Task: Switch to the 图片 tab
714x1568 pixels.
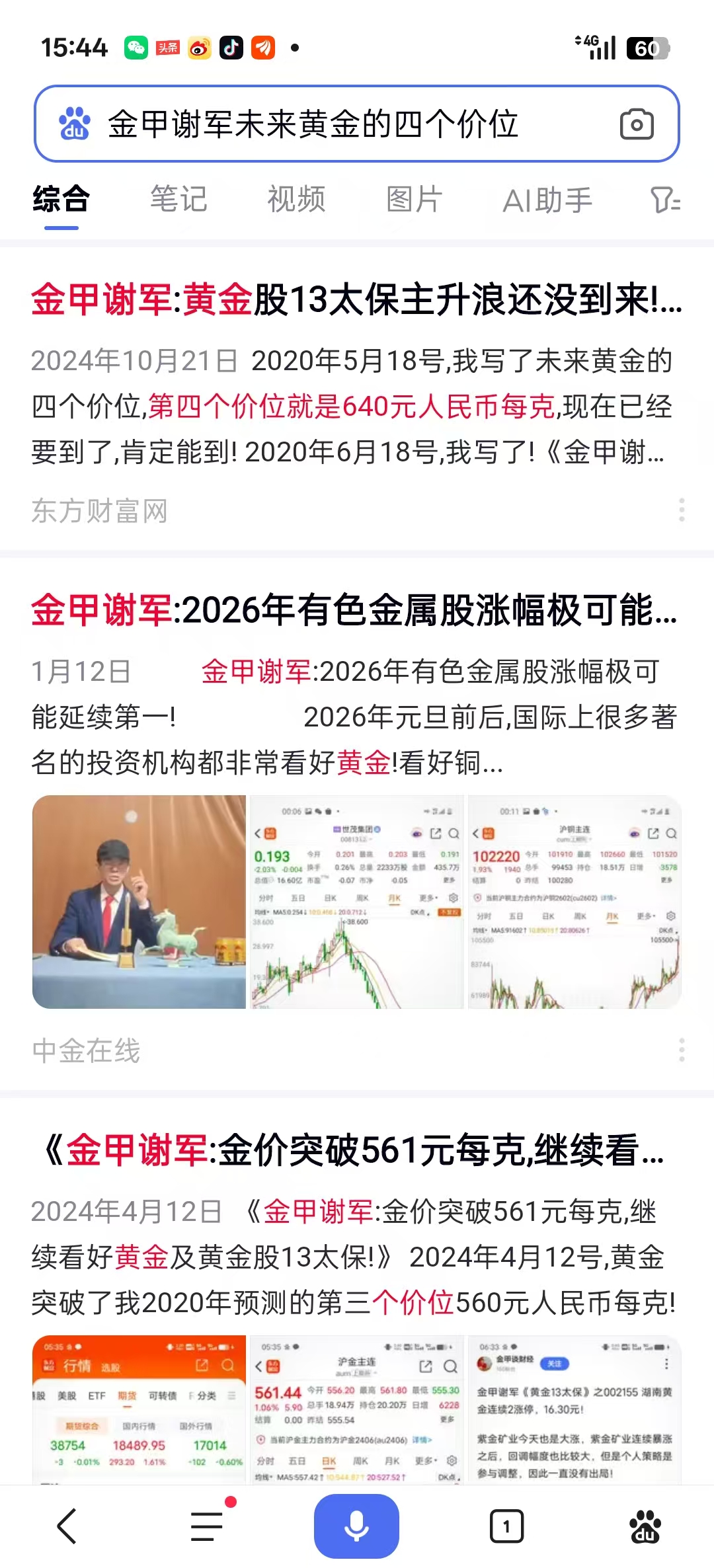Action: [x=414, y=200]
